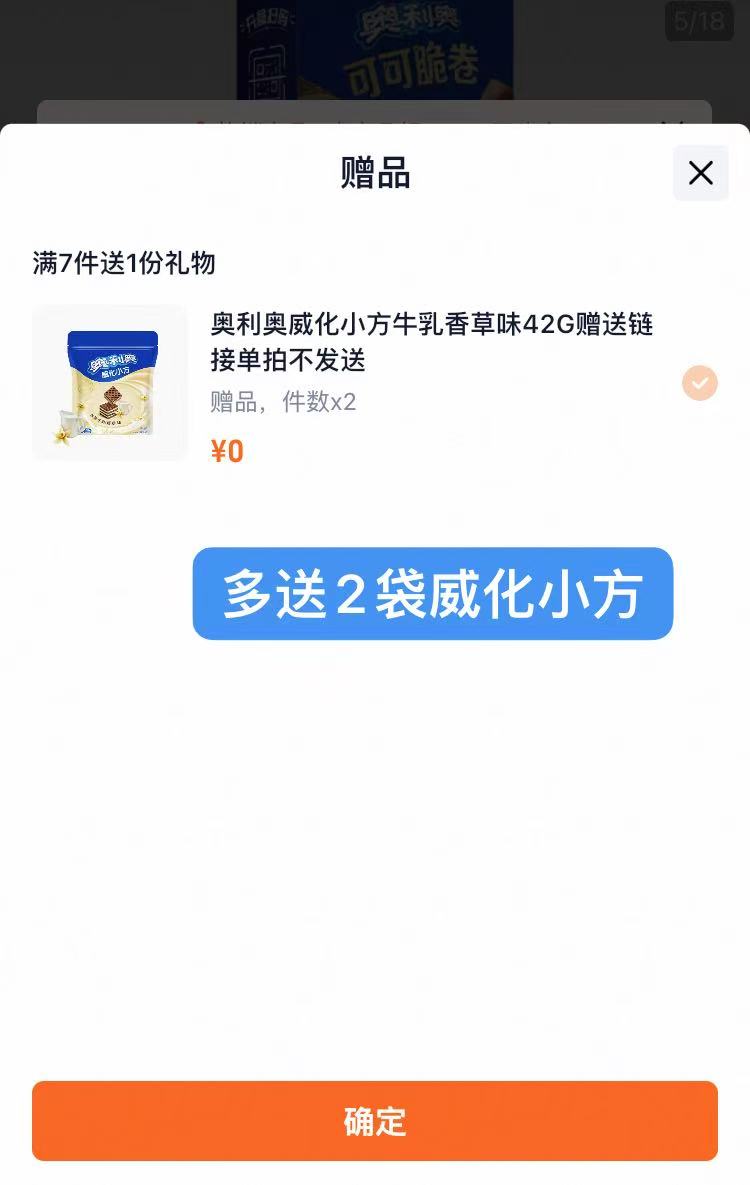Screen dimensions: 750x1185
Task: View the 5/18 image counter badge
Action: [700, 21]
